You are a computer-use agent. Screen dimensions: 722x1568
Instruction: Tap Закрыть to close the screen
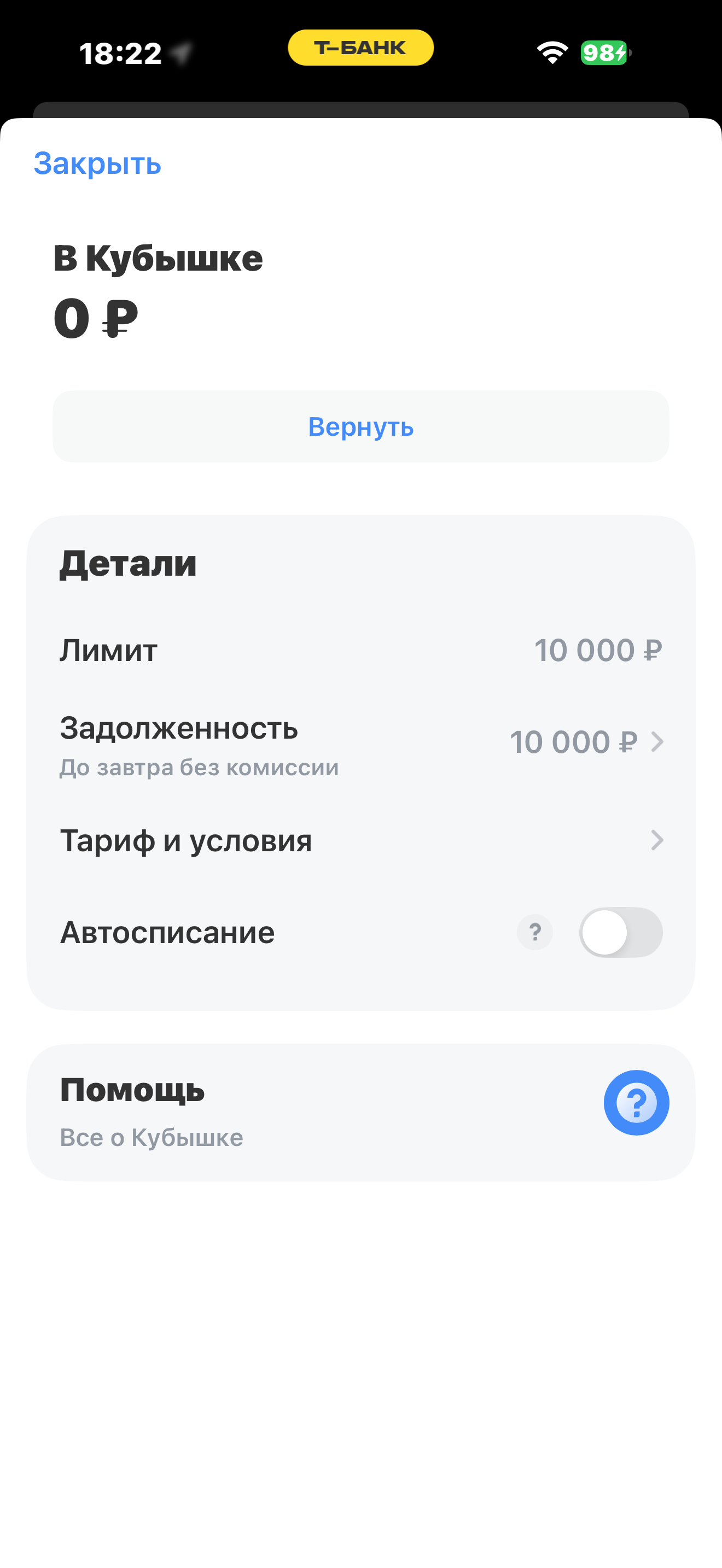tap(98, 163)
